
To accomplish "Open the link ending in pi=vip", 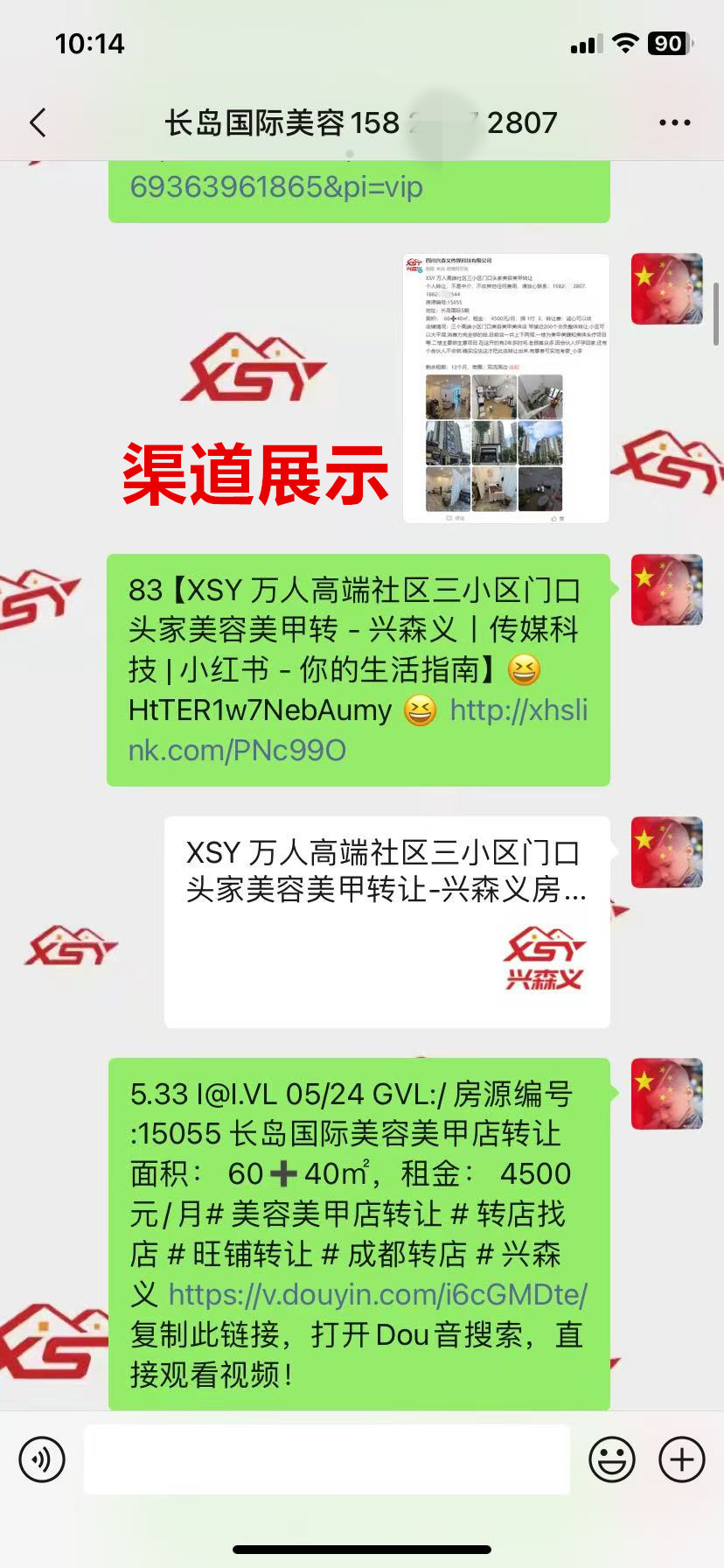I will [x=276, y=187].
